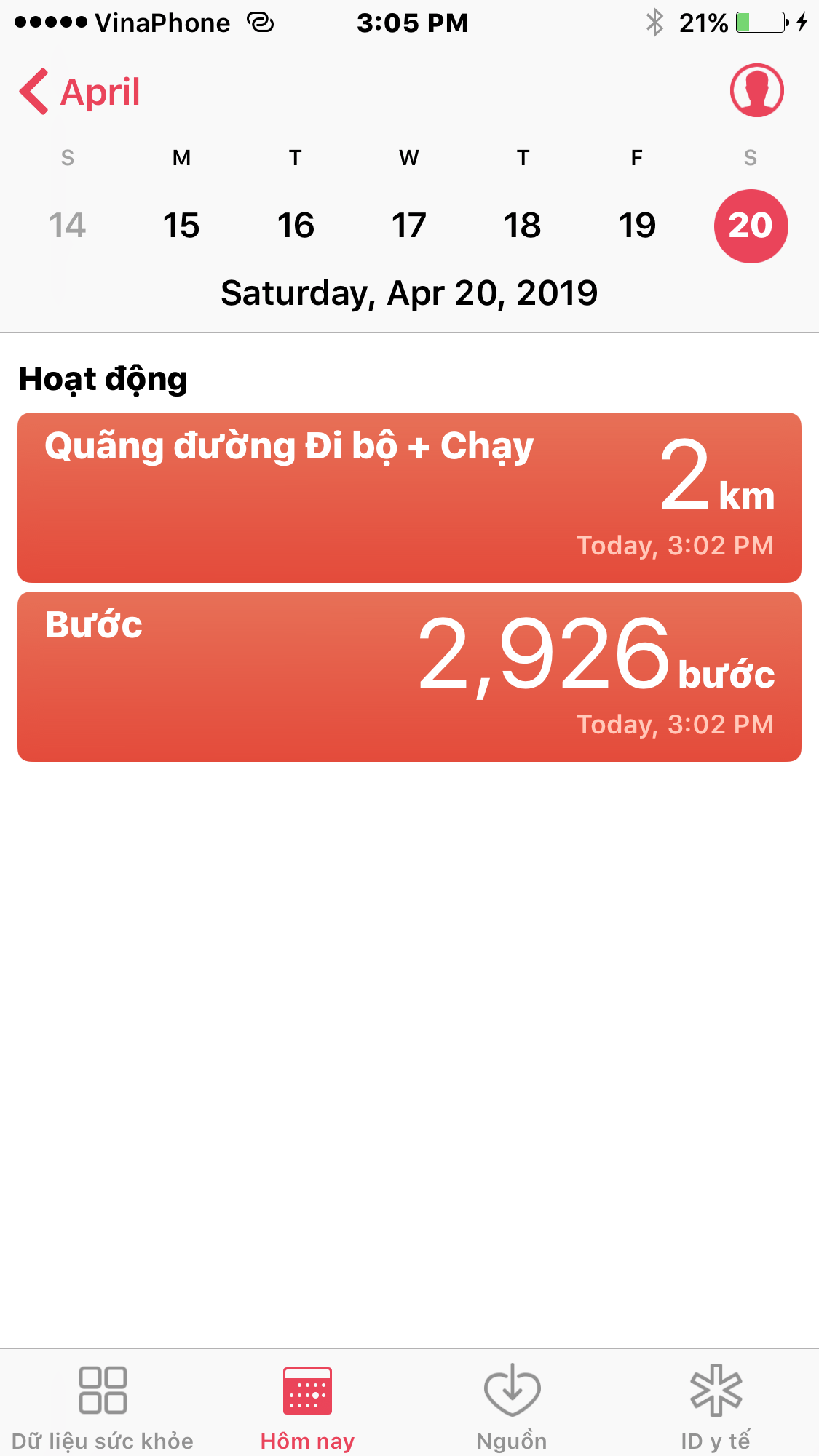
Task: Open the Quãng đường Đi bộ + Chạy card
Action: pyautogui.click(x=409, y=498)
